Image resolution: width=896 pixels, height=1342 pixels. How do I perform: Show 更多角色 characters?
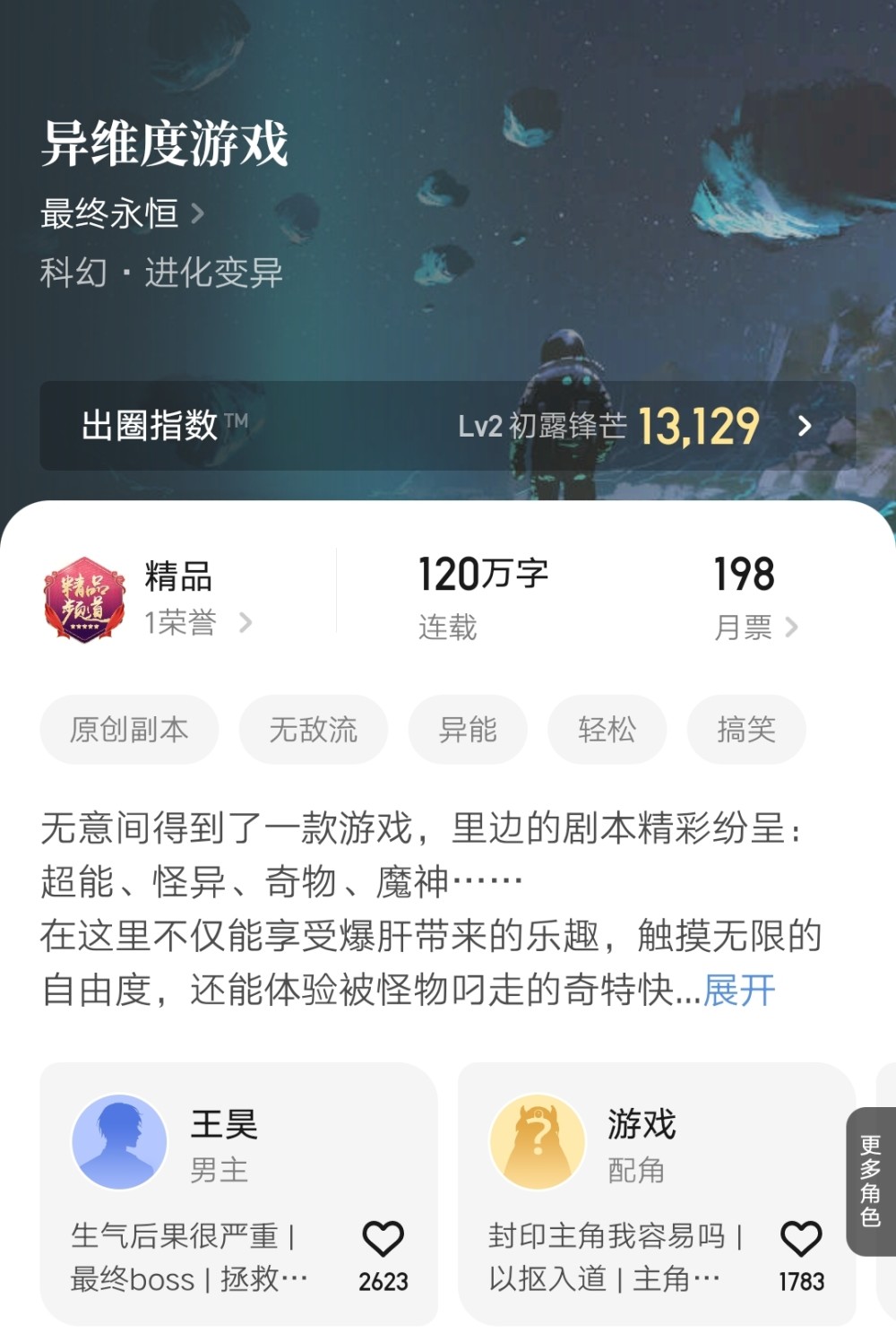pos(870,1180)
